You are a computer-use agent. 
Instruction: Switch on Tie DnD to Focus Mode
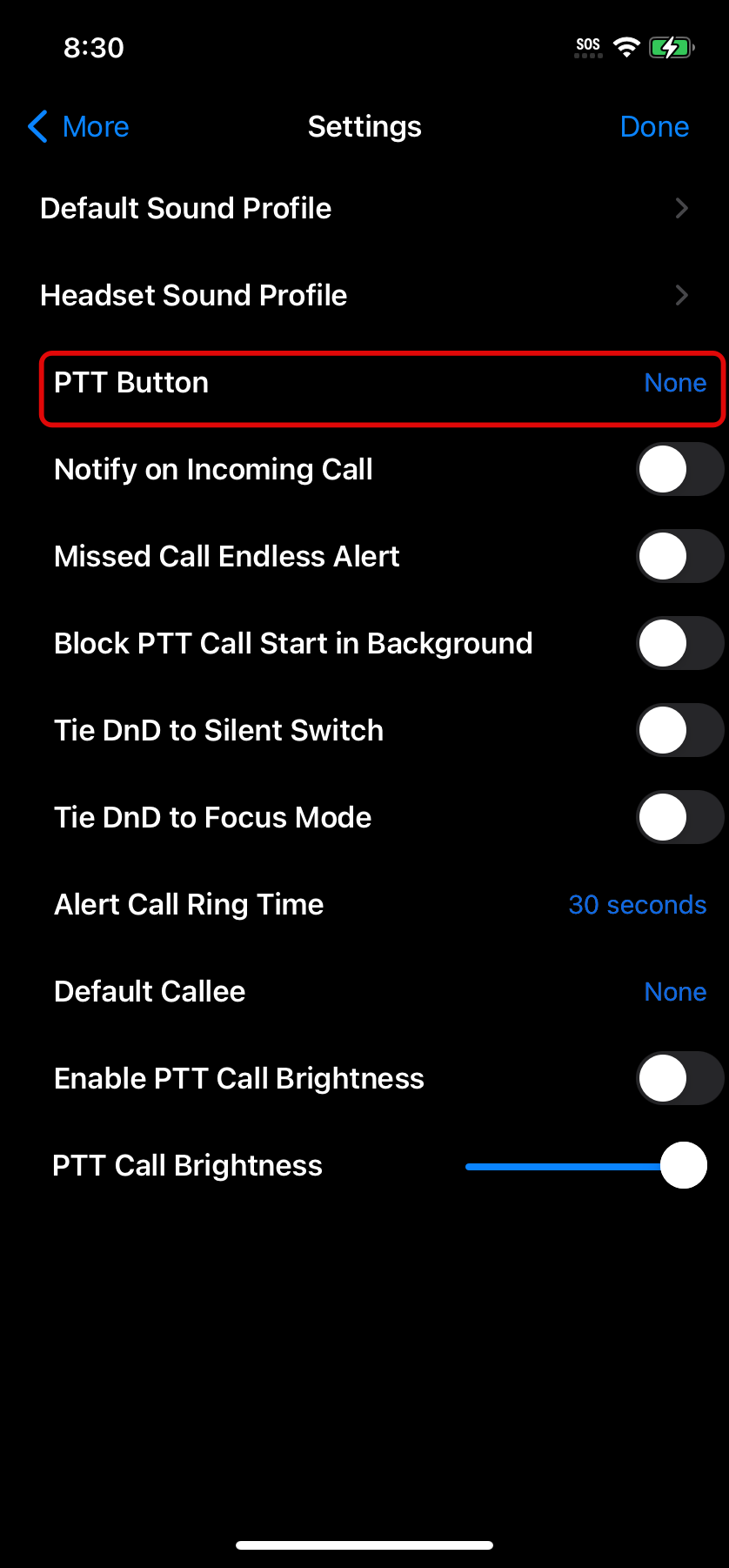pyautogui.click(x=679, y=818)
